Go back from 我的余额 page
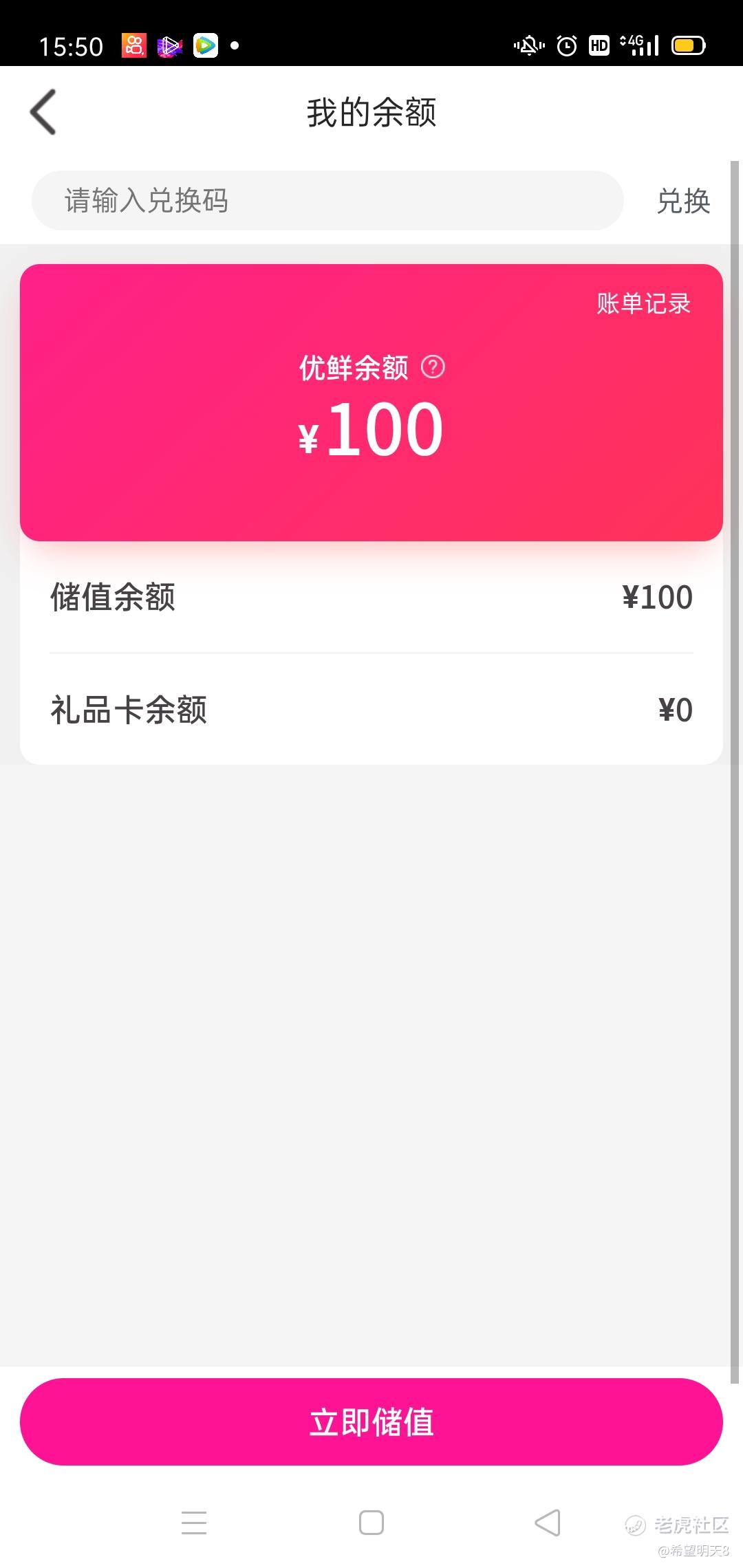Image resolution: width=743 pixels, height=1568 pixels. tap(43, 112)
